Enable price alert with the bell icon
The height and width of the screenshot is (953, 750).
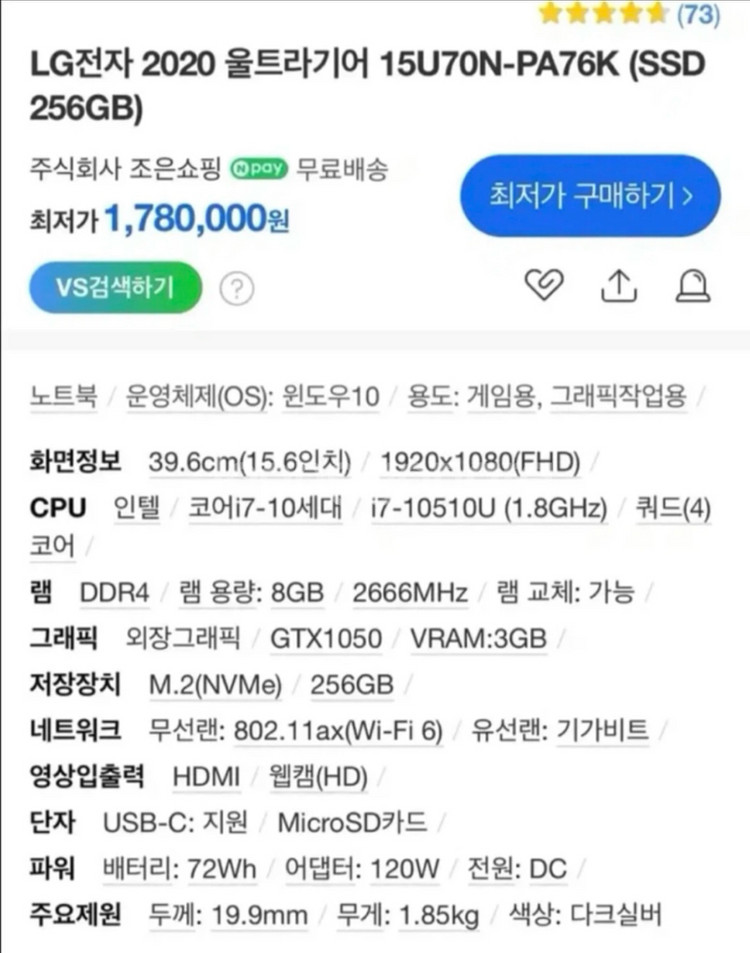click(x=692, y=286)
